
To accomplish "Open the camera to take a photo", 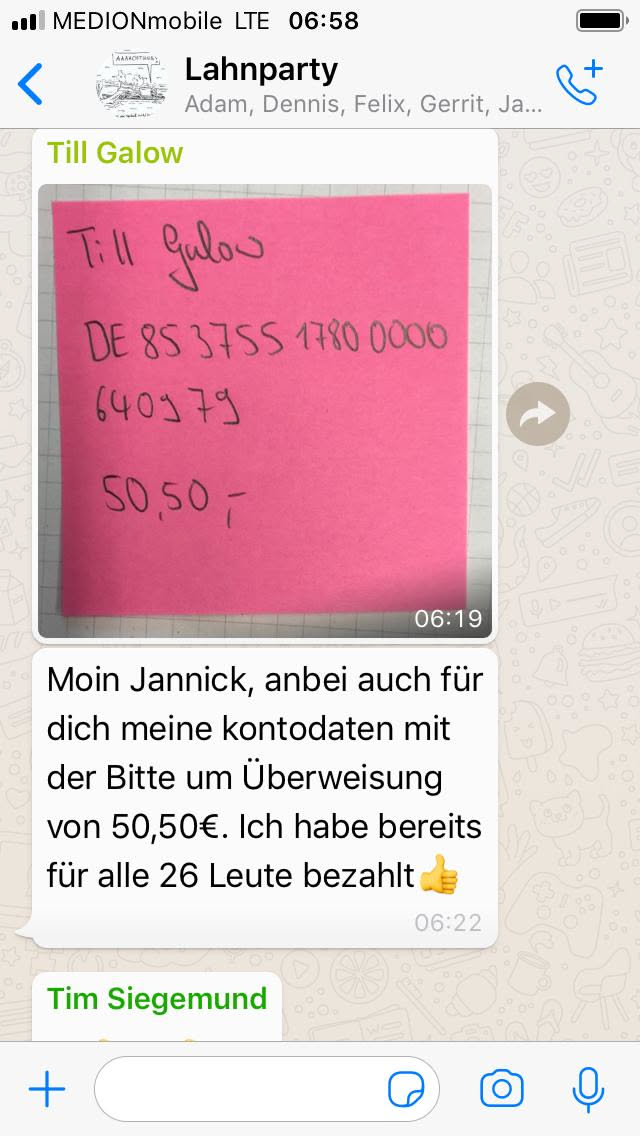I will coord(502,1088).
